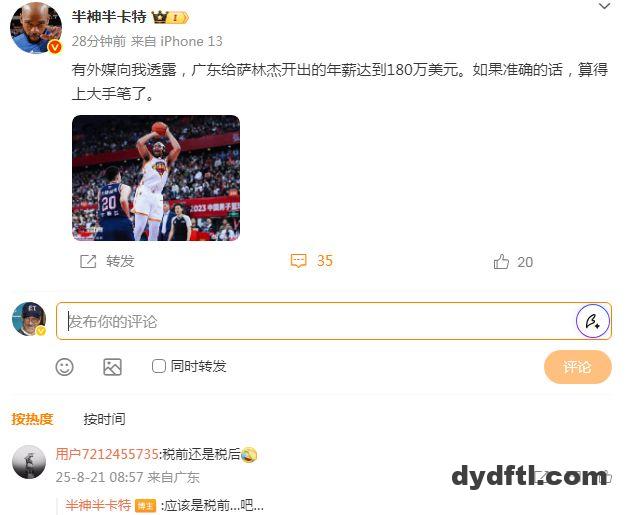Open the basketball photo in the post

tap(156, 178)
